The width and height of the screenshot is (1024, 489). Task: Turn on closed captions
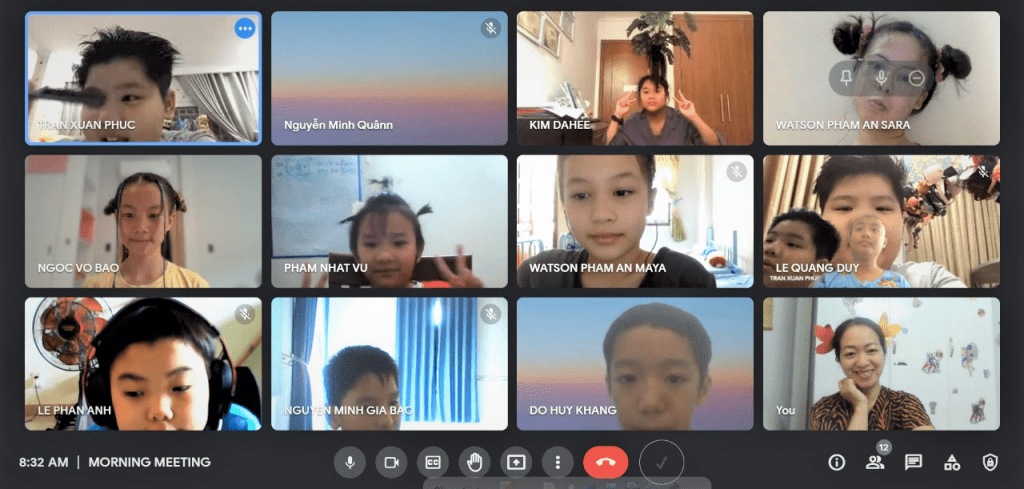point(433,462)
